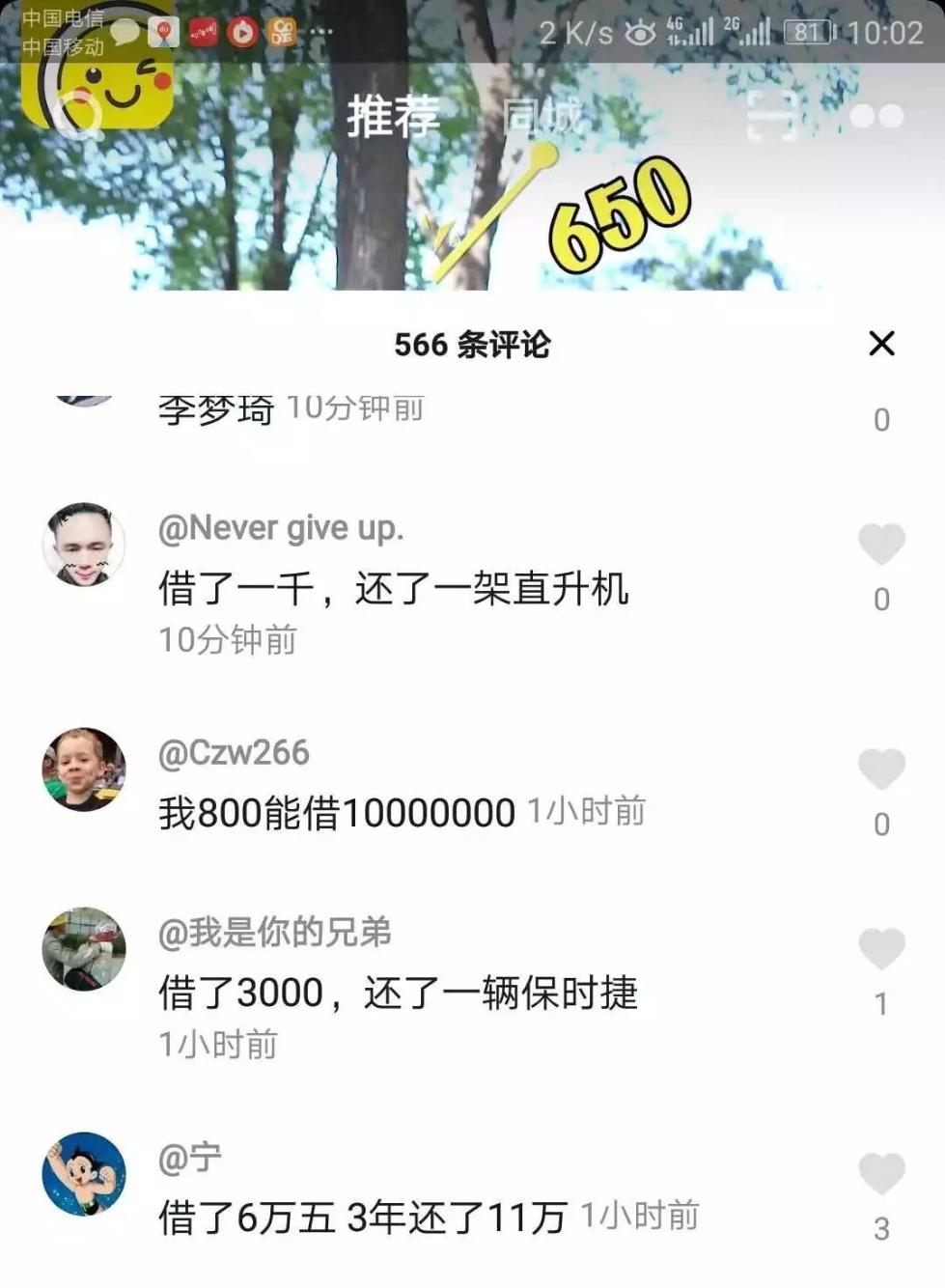Like the comment from 我是你的兄弟
945x1288 pixels.
(881, 949)
